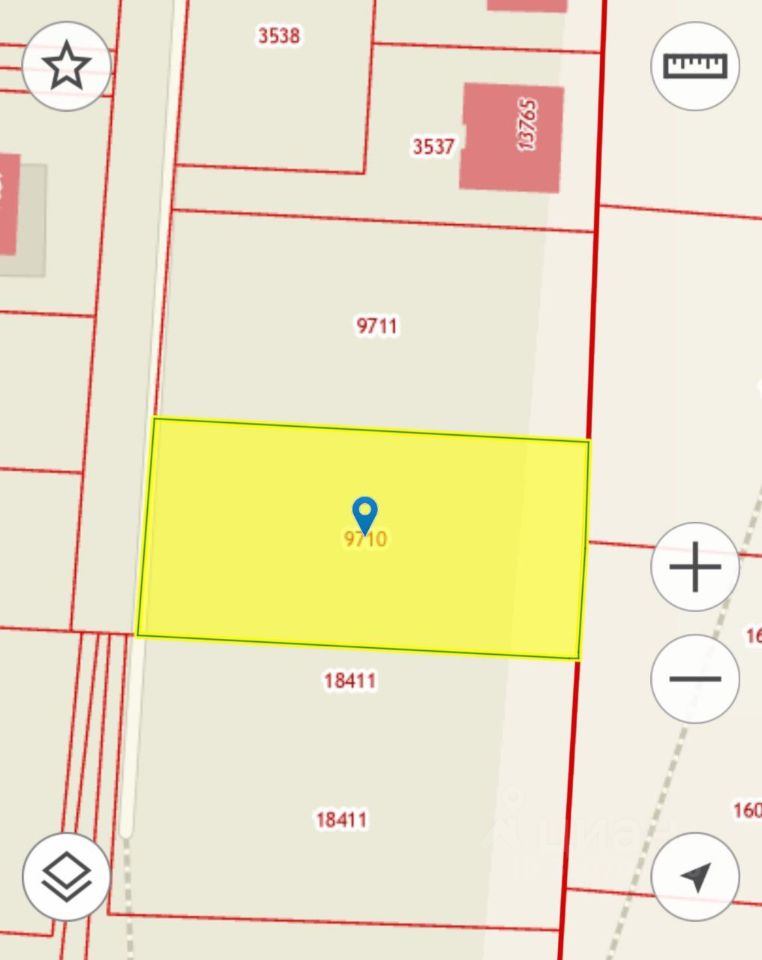
Task: Zoom out with the minus button
Action: pos(695,679)
